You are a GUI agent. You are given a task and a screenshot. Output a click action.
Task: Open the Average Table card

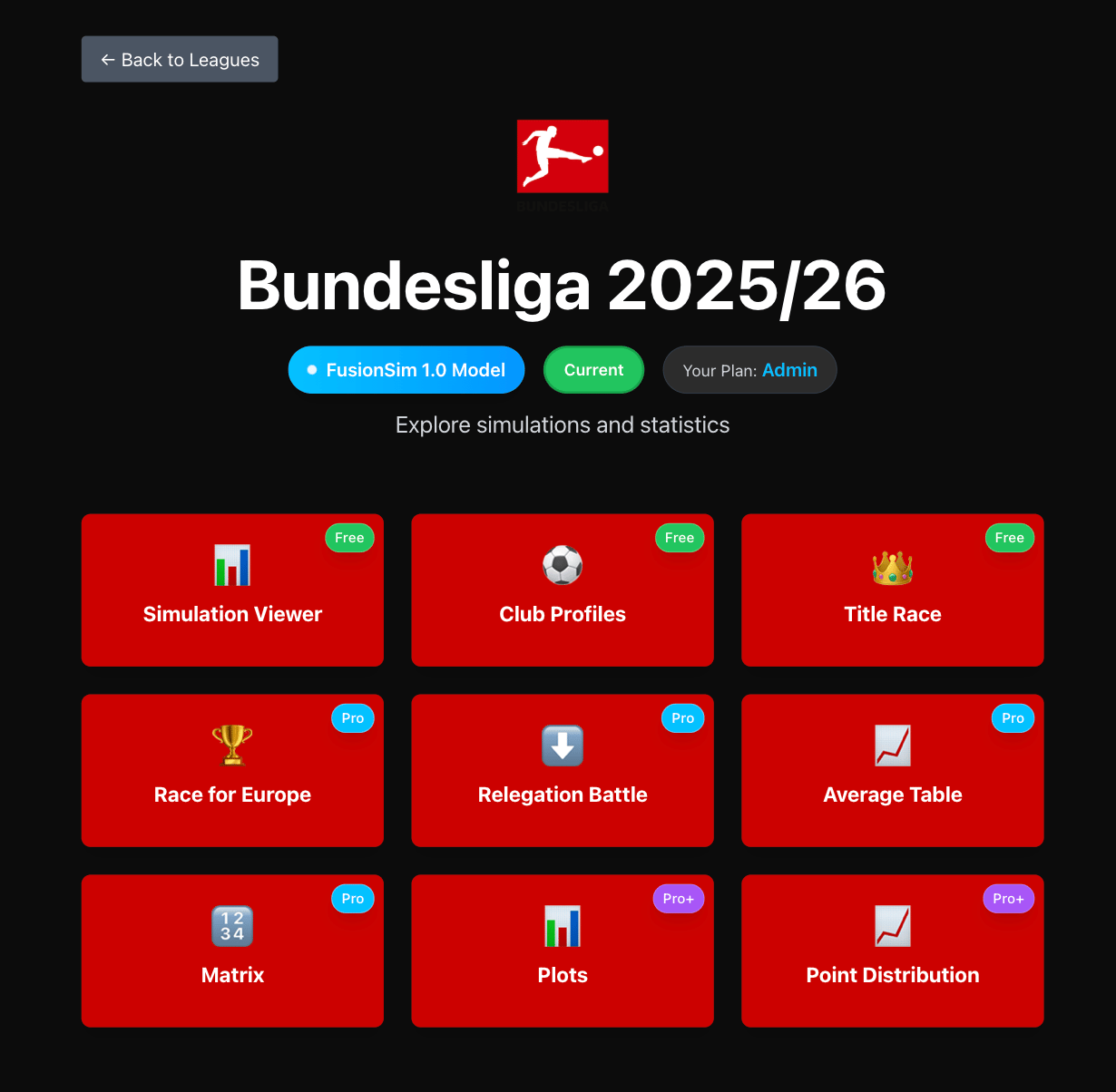[x=892, y=771]
